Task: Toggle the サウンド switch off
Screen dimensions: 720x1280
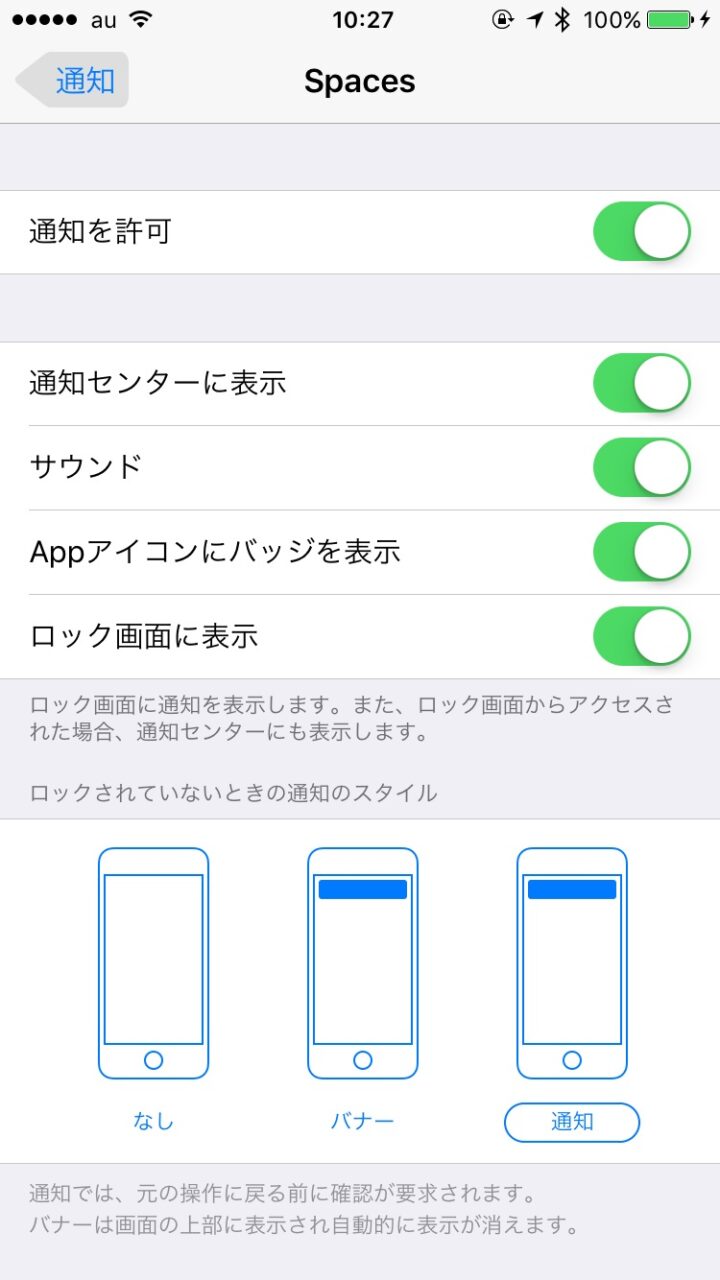Action: point(641,467)
